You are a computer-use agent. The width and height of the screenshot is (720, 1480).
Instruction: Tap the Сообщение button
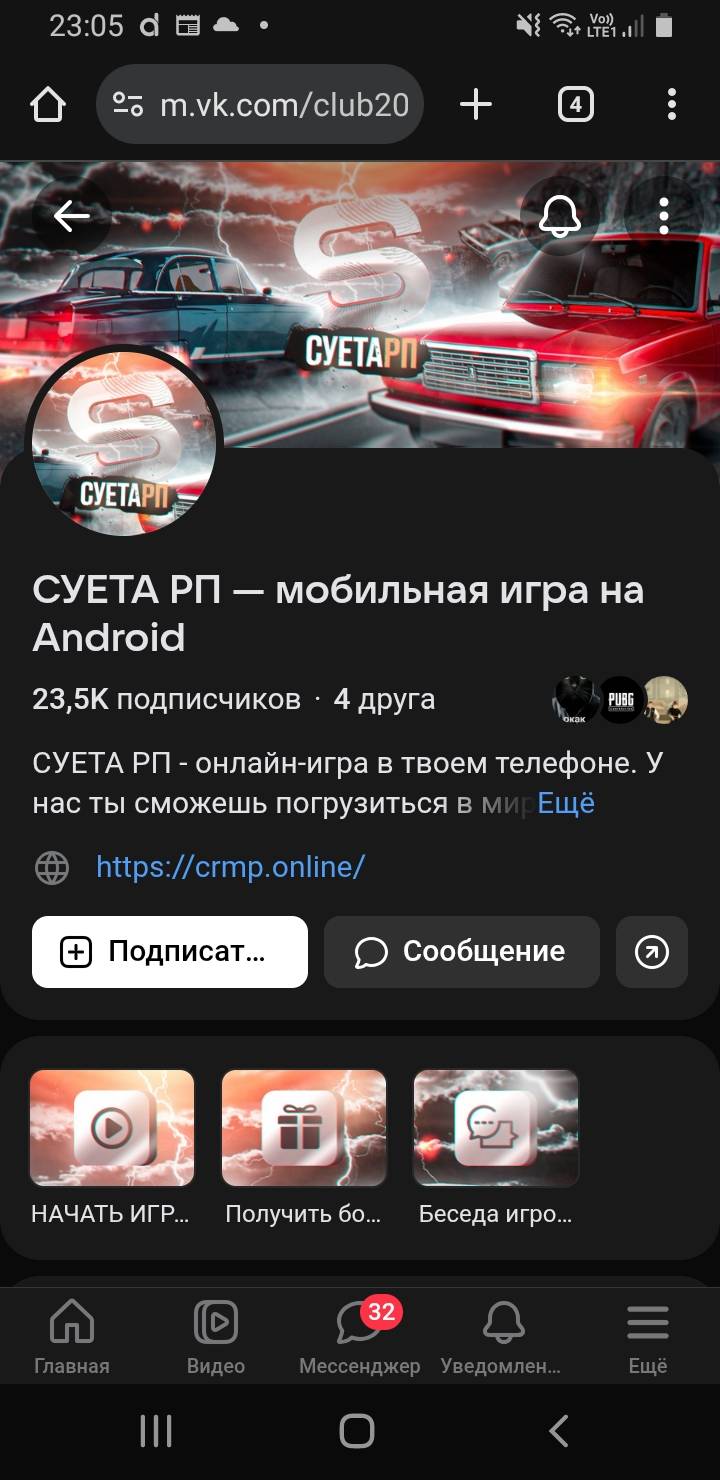462,952
